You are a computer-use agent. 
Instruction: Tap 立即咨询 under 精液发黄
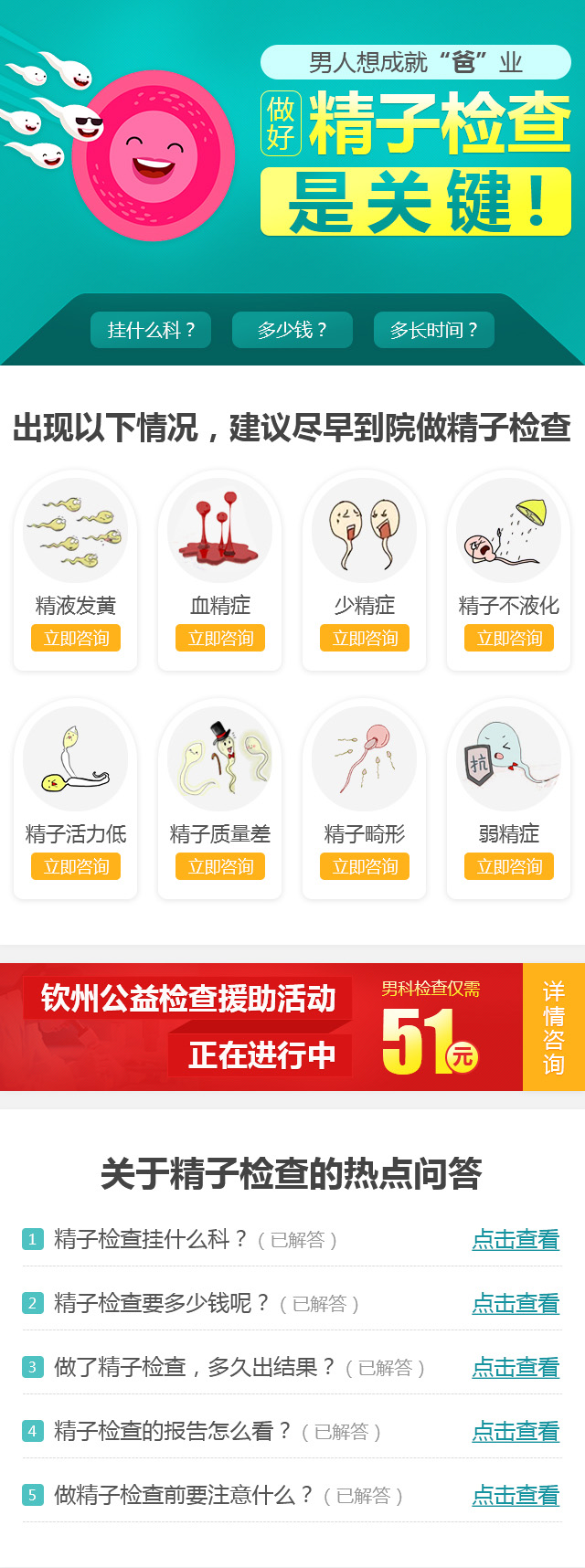(76, 638)
